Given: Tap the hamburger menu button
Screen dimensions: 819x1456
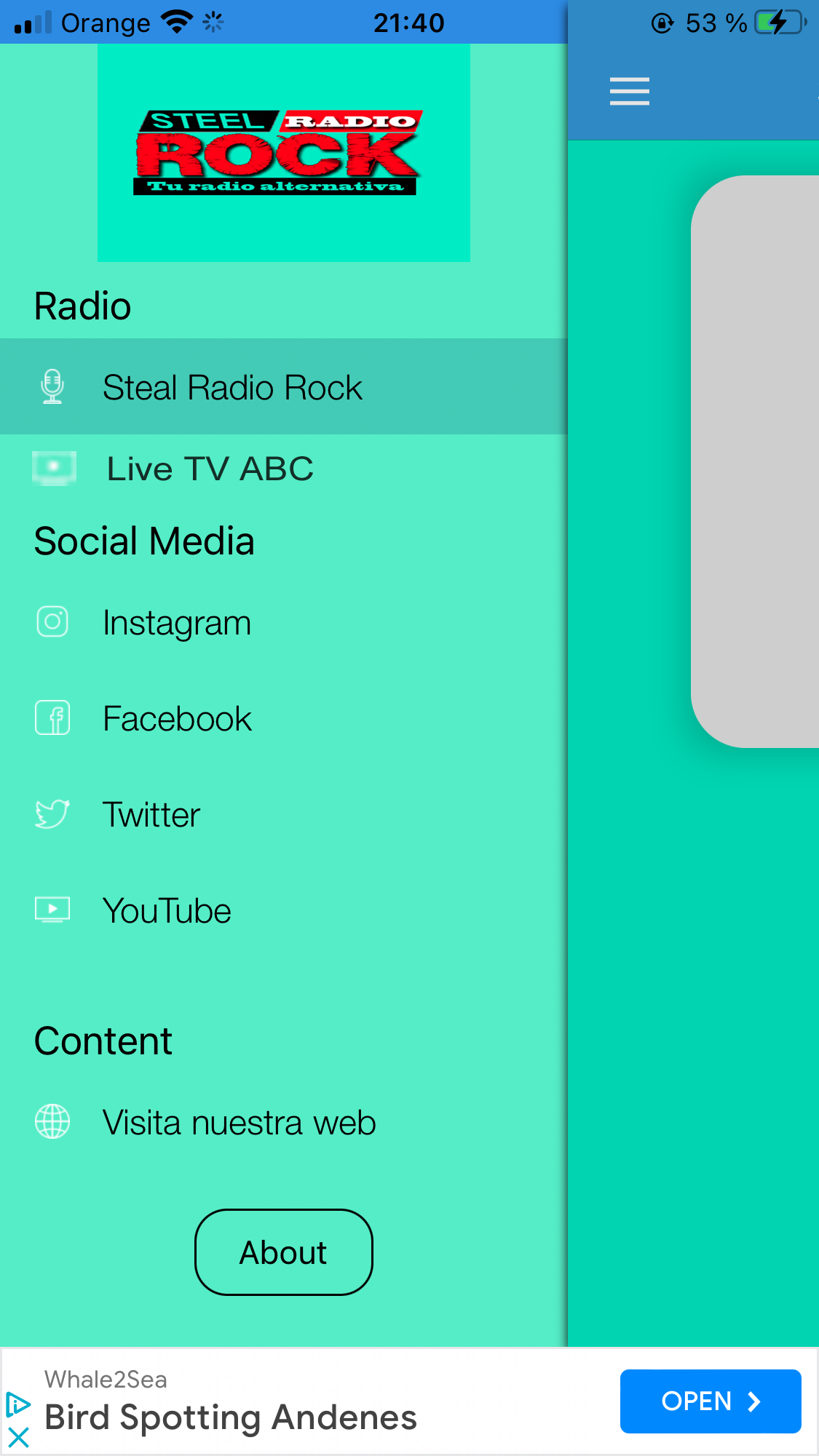Looking at the screenshot, I should coord(630,92).
